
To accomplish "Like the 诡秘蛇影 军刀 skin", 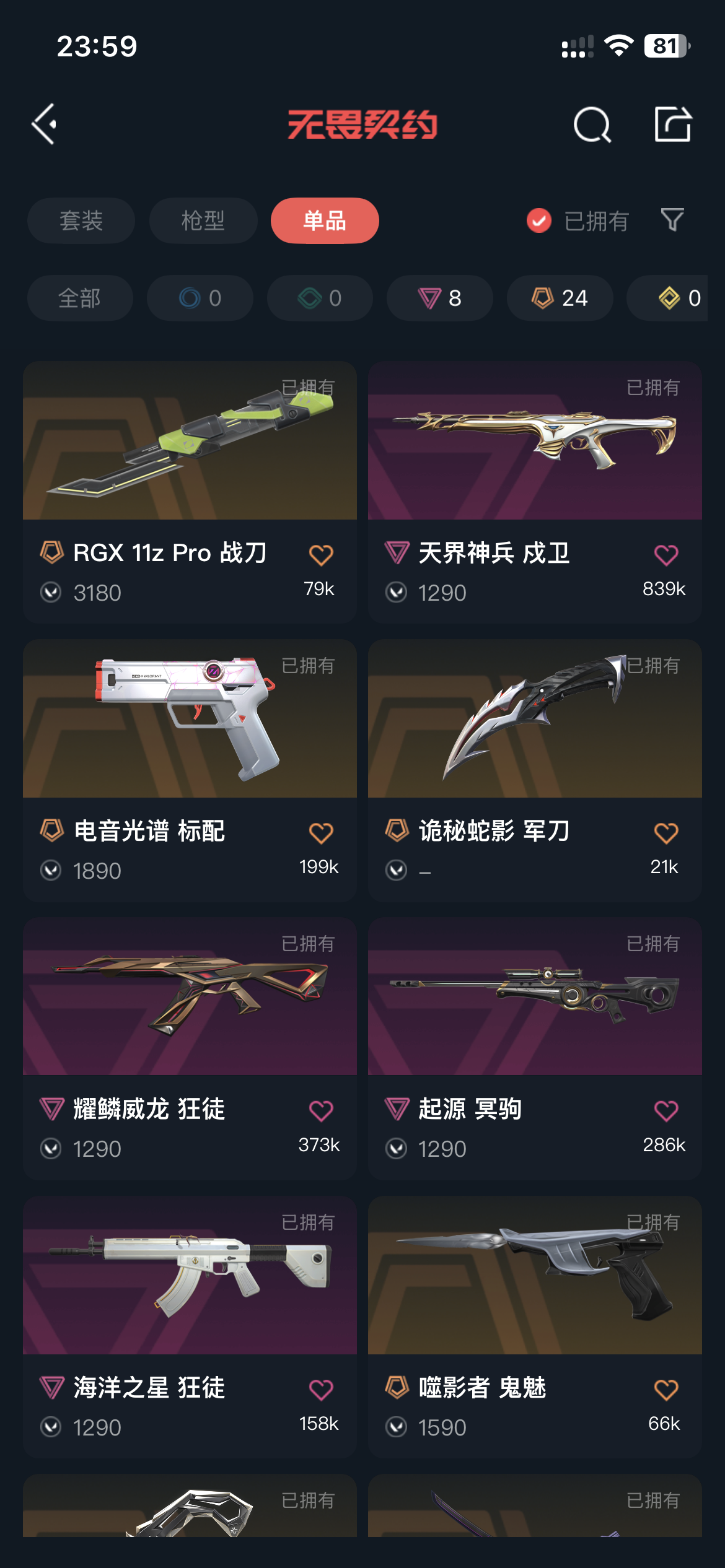I will click(x=666, y=833).
